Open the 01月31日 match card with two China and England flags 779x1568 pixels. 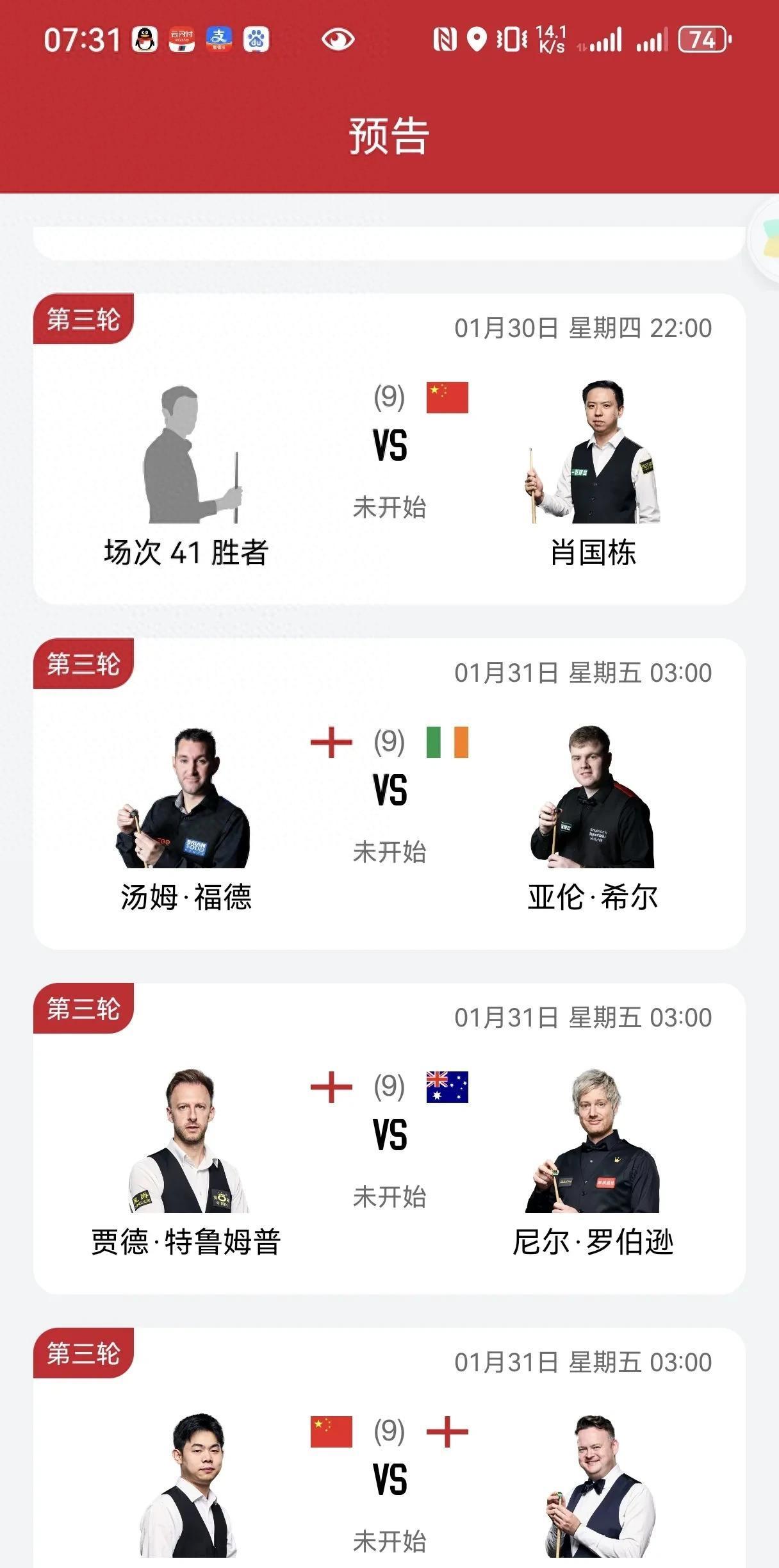pyautogui.click(x=389, y=1474)
